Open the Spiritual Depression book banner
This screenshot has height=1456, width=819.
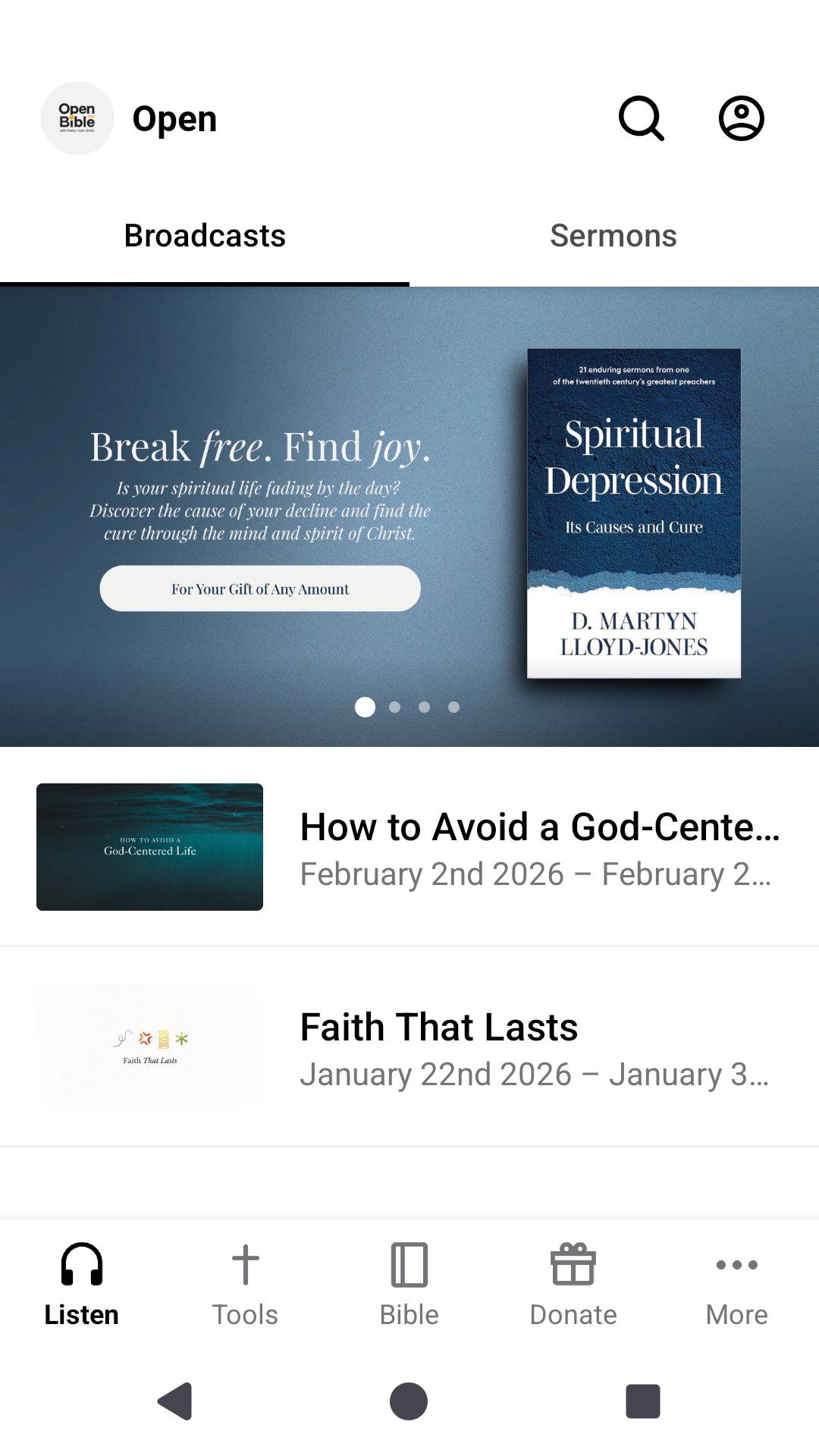(634, 513)
